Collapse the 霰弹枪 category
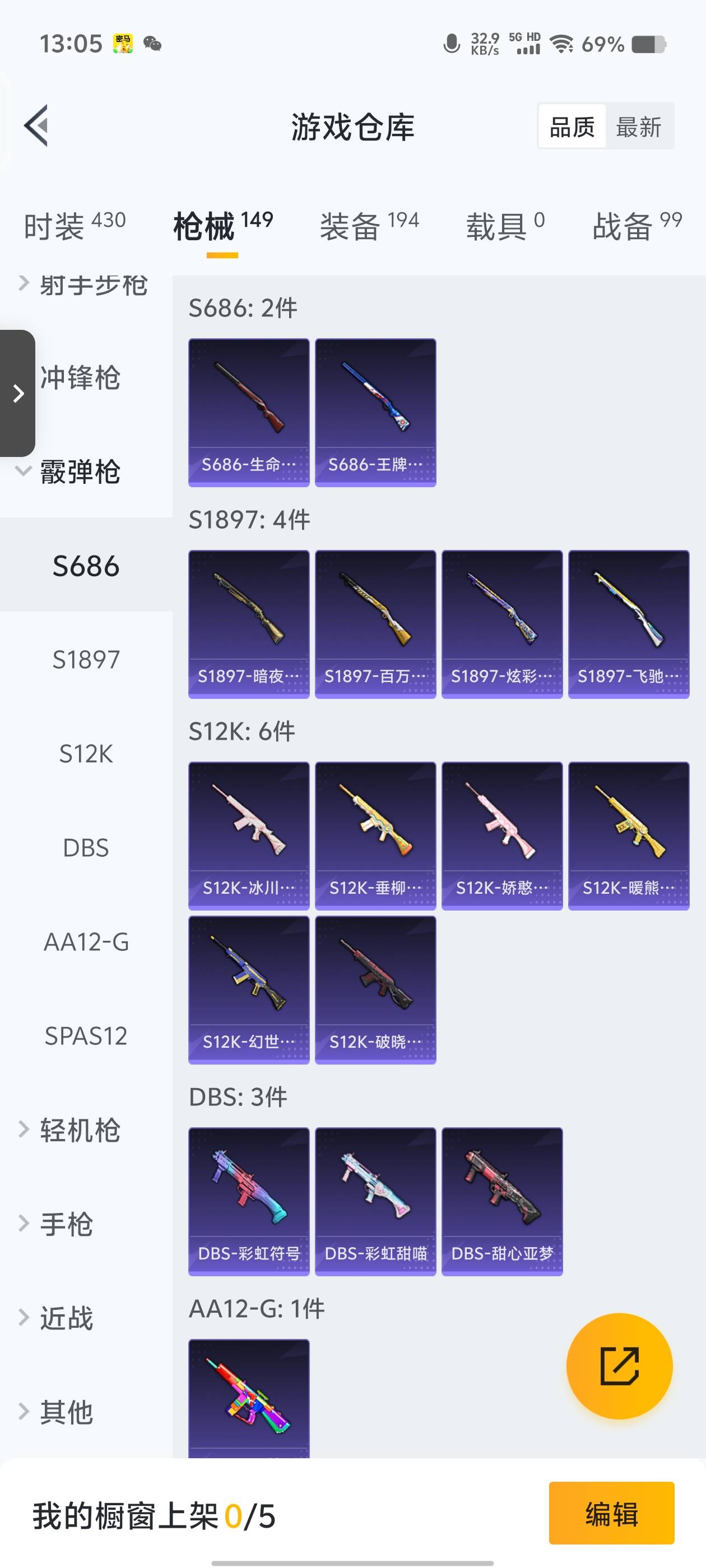Viewport: 706px width, 1568px height. coord(79,472)
